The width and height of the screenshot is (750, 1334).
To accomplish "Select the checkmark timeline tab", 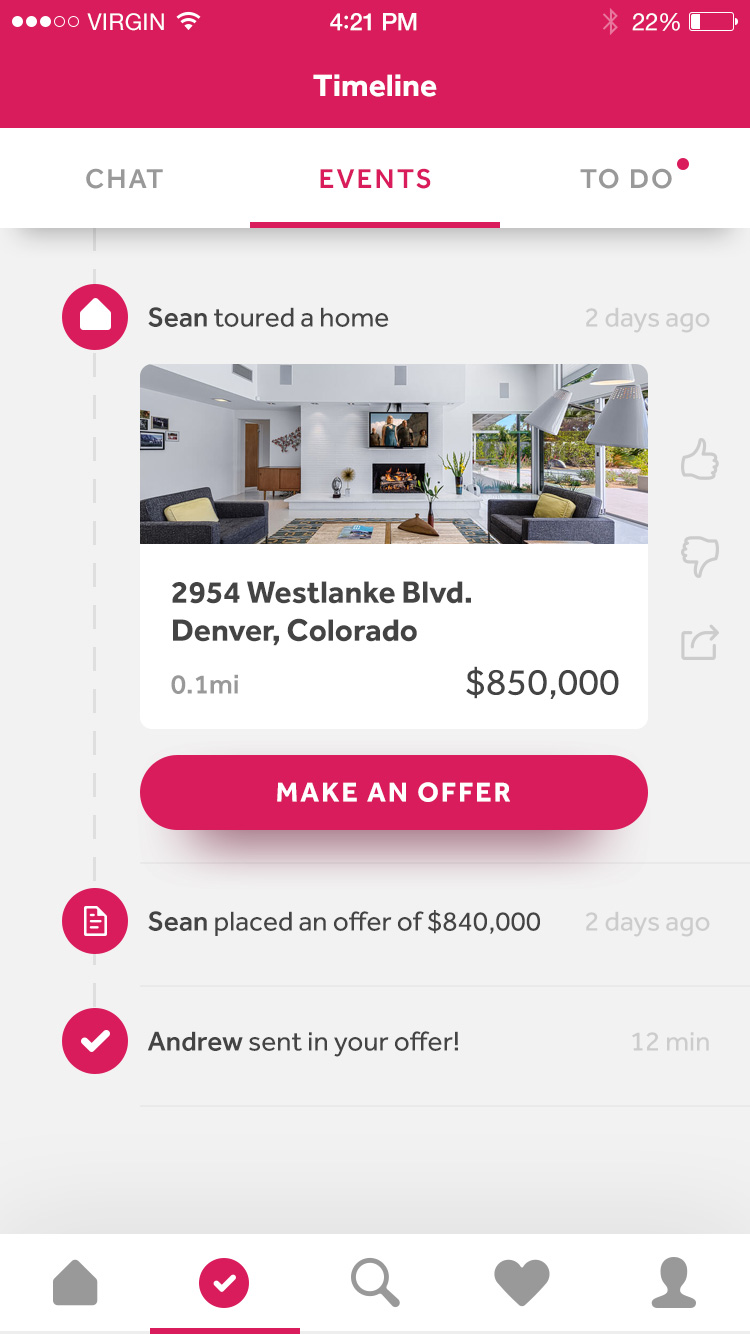I will (224, 1283).
